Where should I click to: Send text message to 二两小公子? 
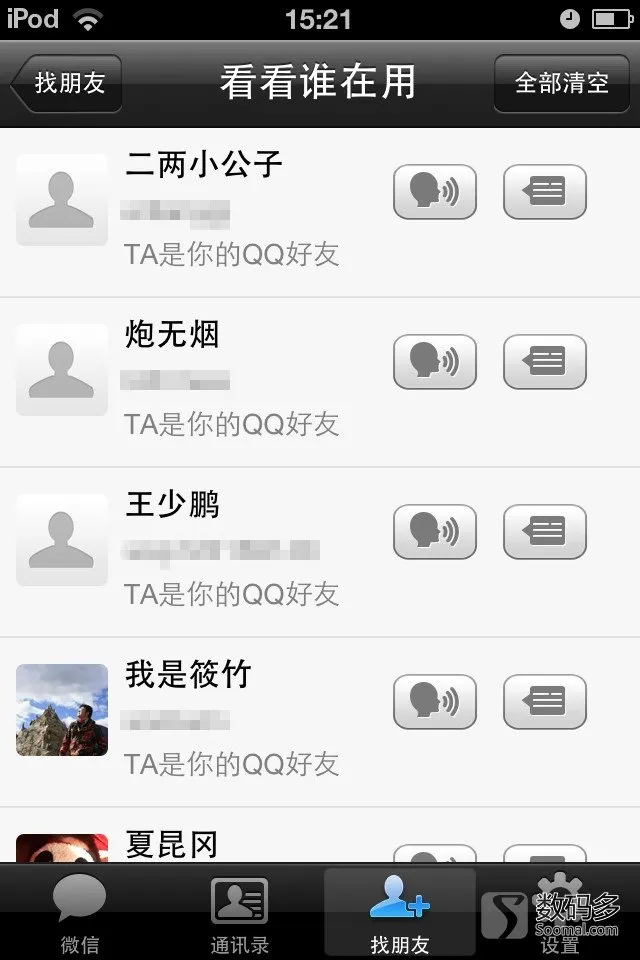544,192
